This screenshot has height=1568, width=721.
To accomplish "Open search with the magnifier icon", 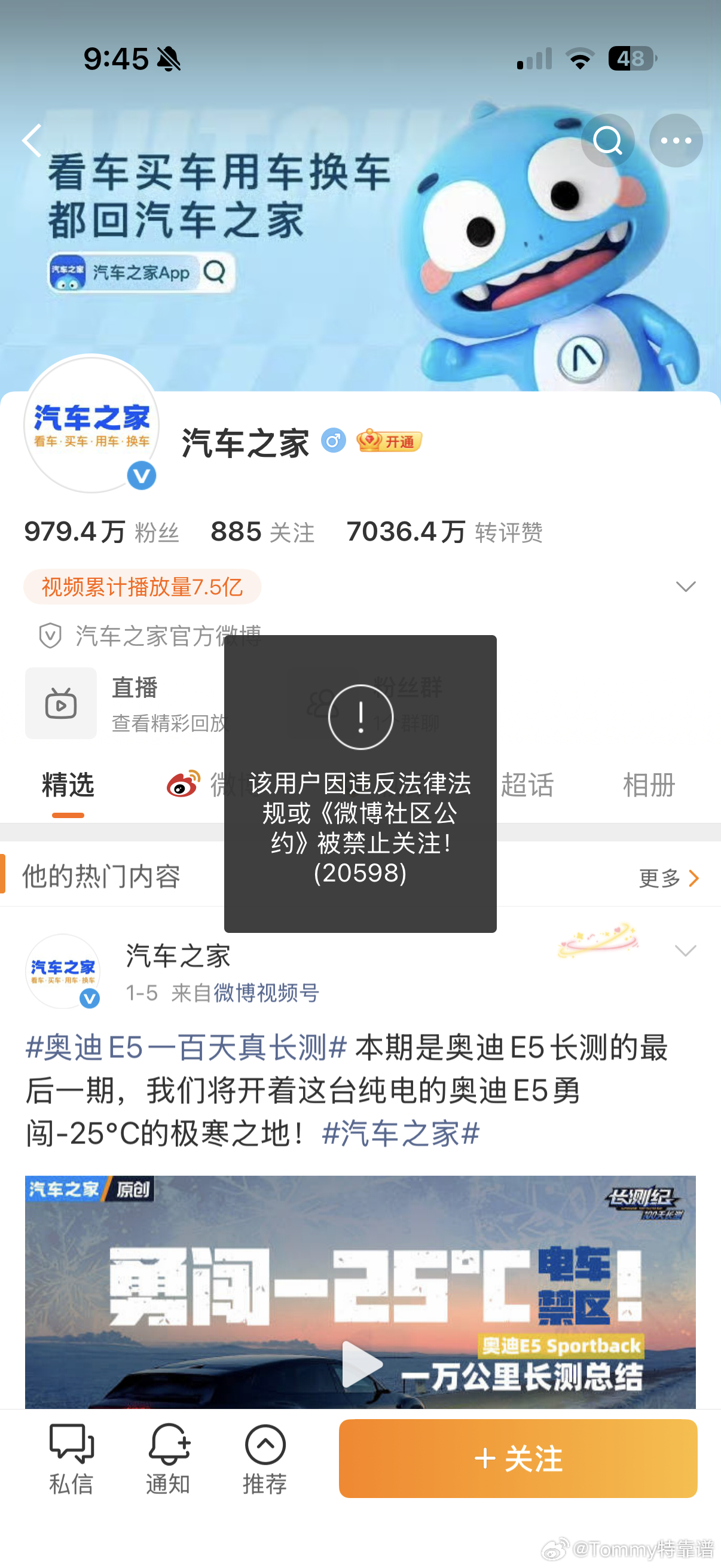I will (608, 140).
